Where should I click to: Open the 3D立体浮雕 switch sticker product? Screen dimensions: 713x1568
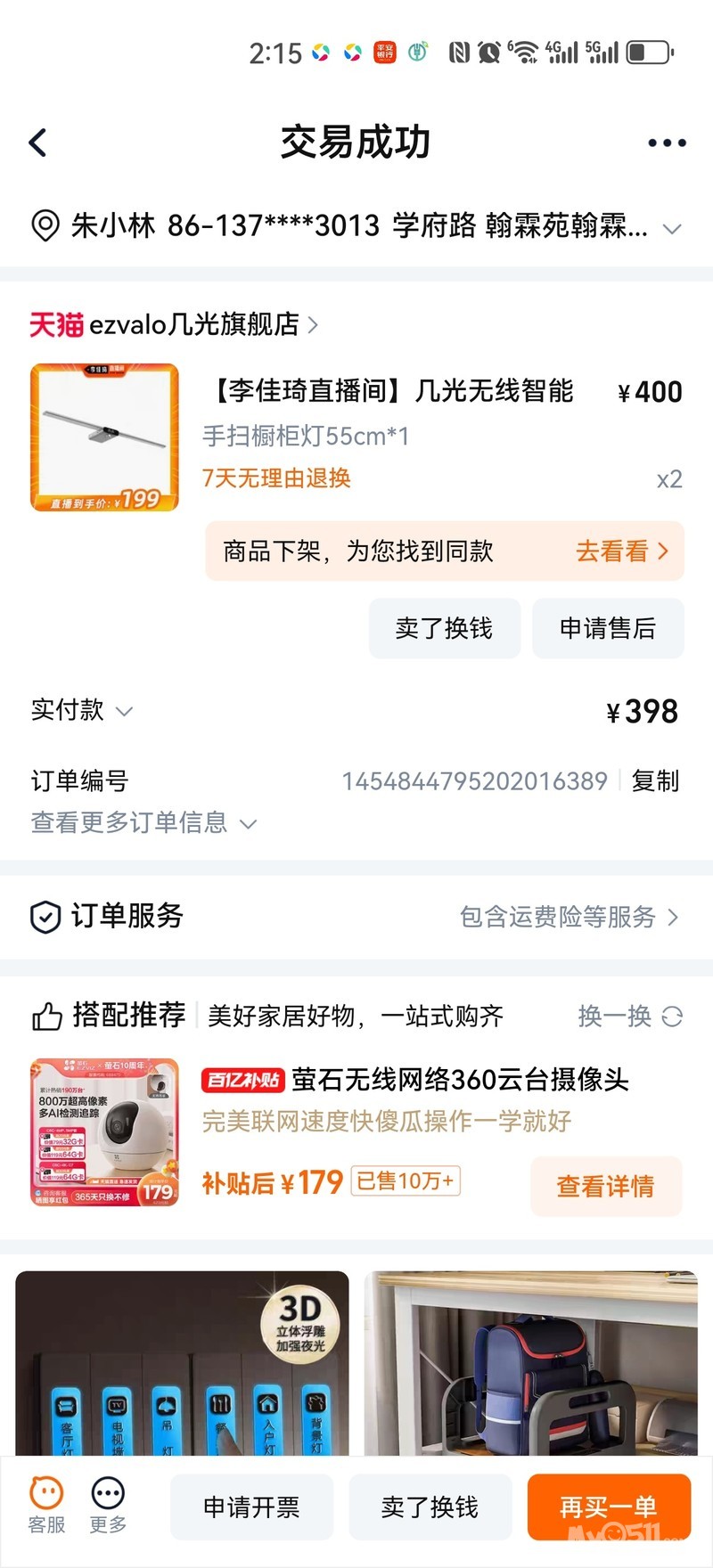point(182,1363)
